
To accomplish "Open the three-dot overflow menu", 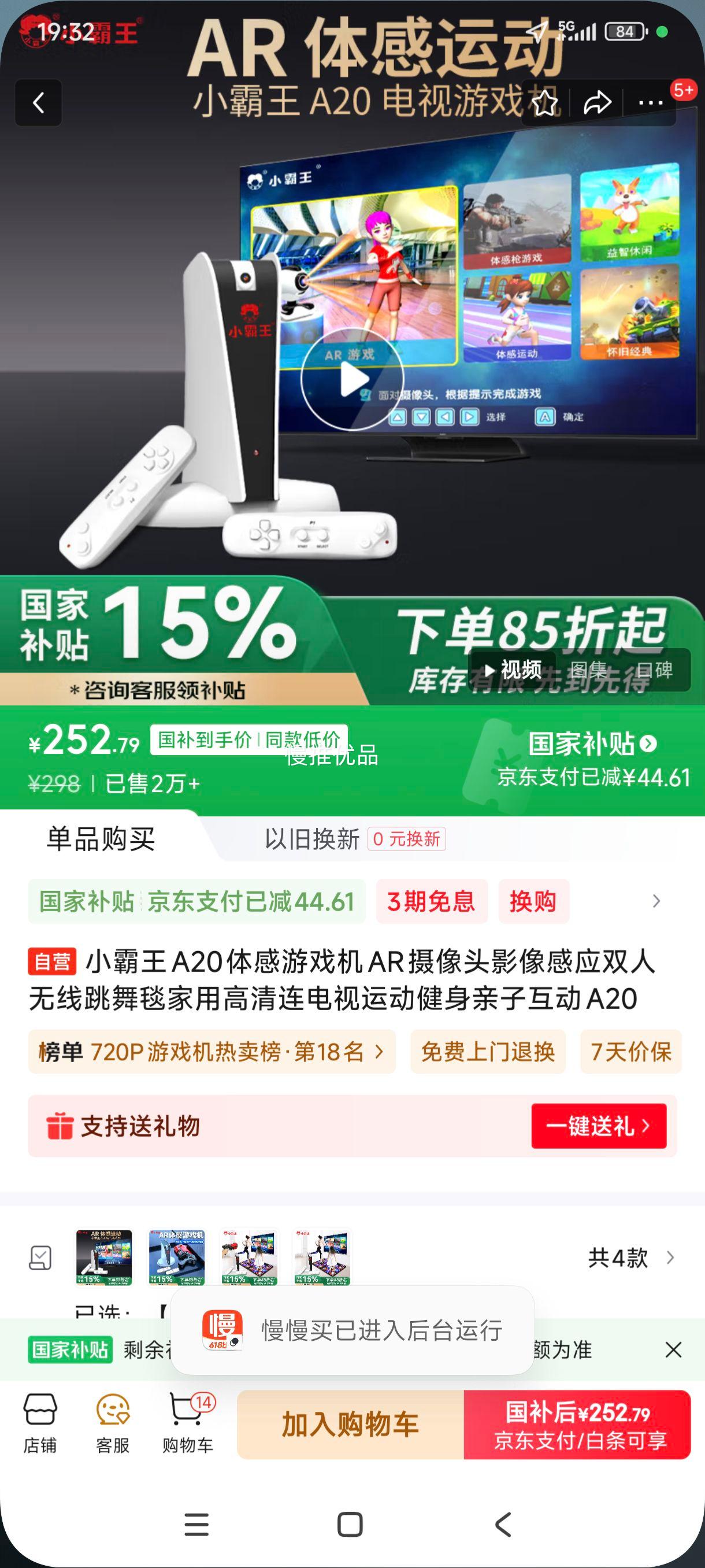I will click(x=650, y=103).
